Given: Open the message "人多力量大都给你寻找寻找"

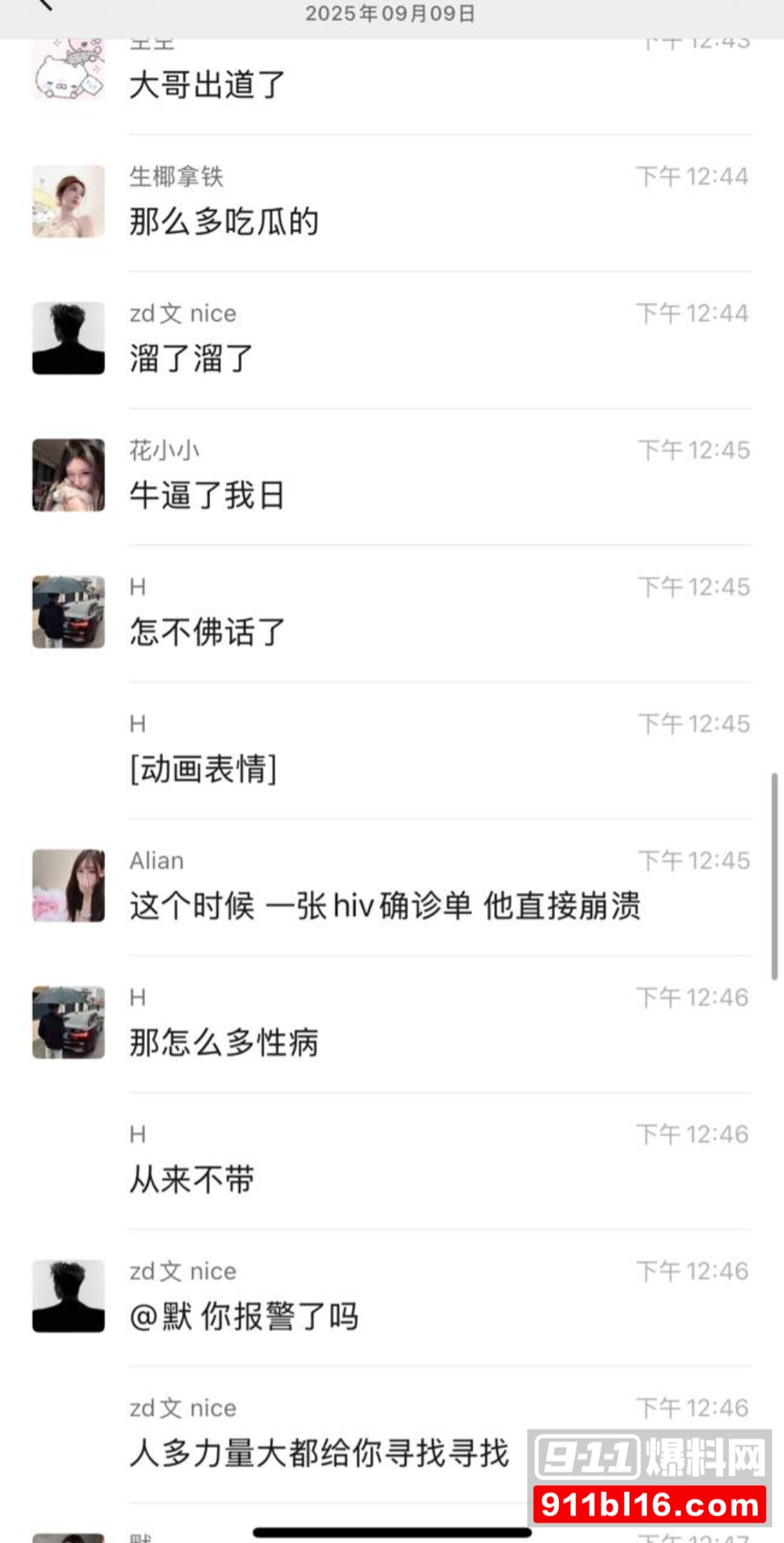Looking at the screenshot, I should (319, 1454).
